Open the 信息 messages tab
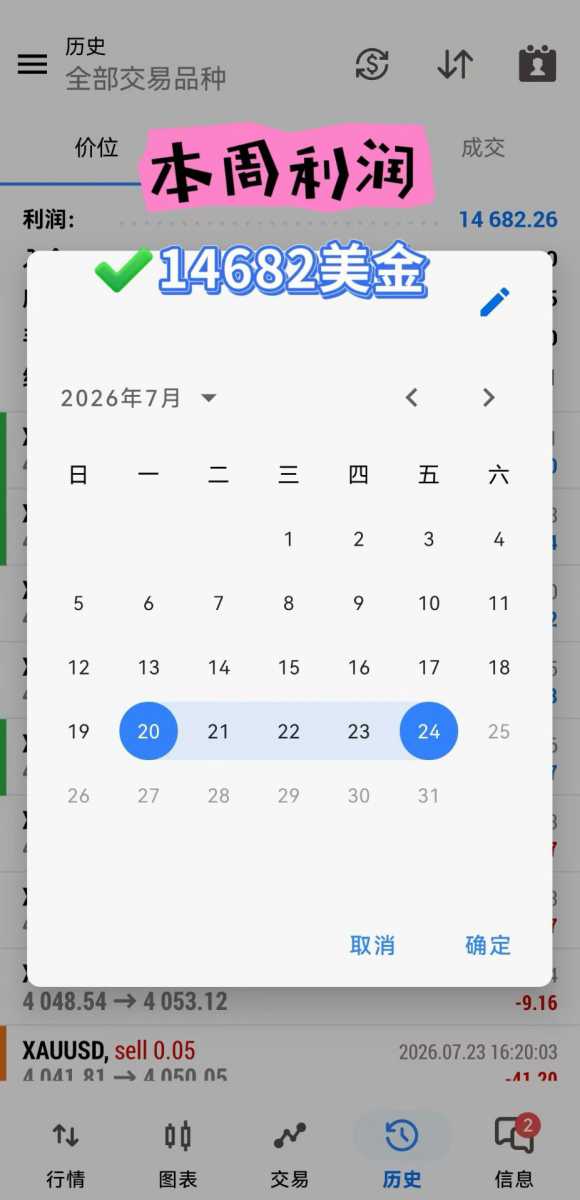 [515, 1153]
